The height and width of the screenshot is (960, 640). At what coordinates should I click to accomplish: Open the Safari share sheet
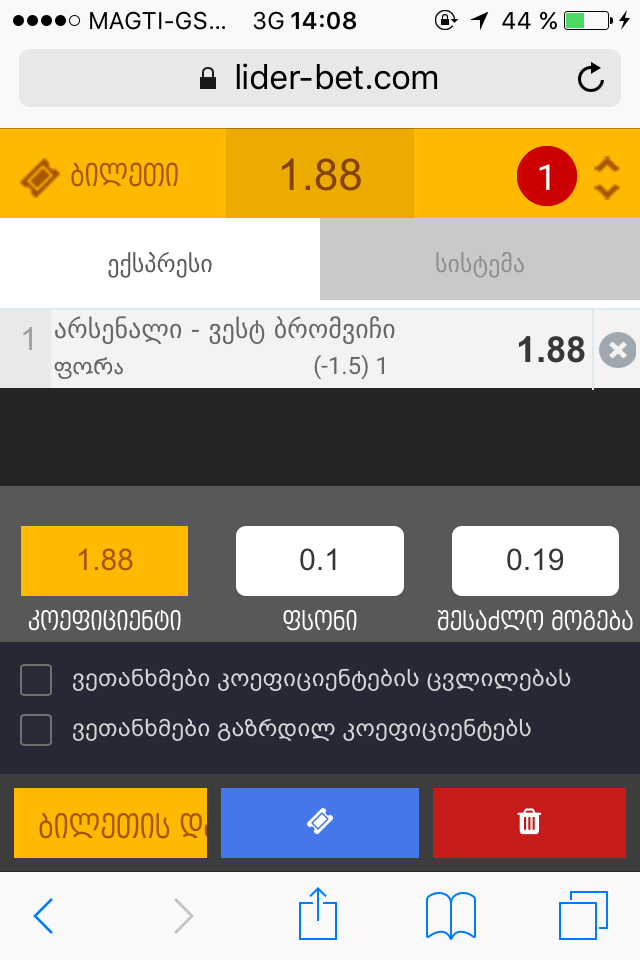[x=319, y=915]
